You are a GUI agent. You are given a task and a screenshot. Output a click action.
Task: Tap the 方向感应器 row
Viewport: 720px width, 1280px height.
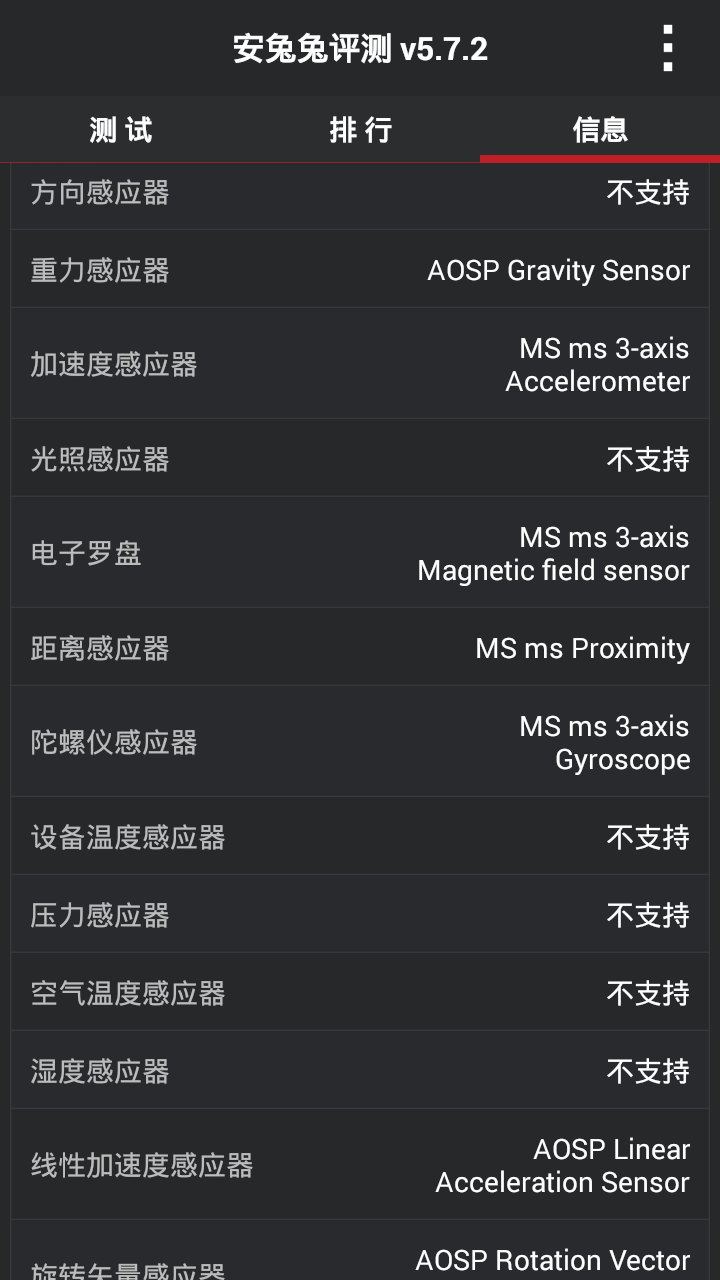tap(99, 194)
